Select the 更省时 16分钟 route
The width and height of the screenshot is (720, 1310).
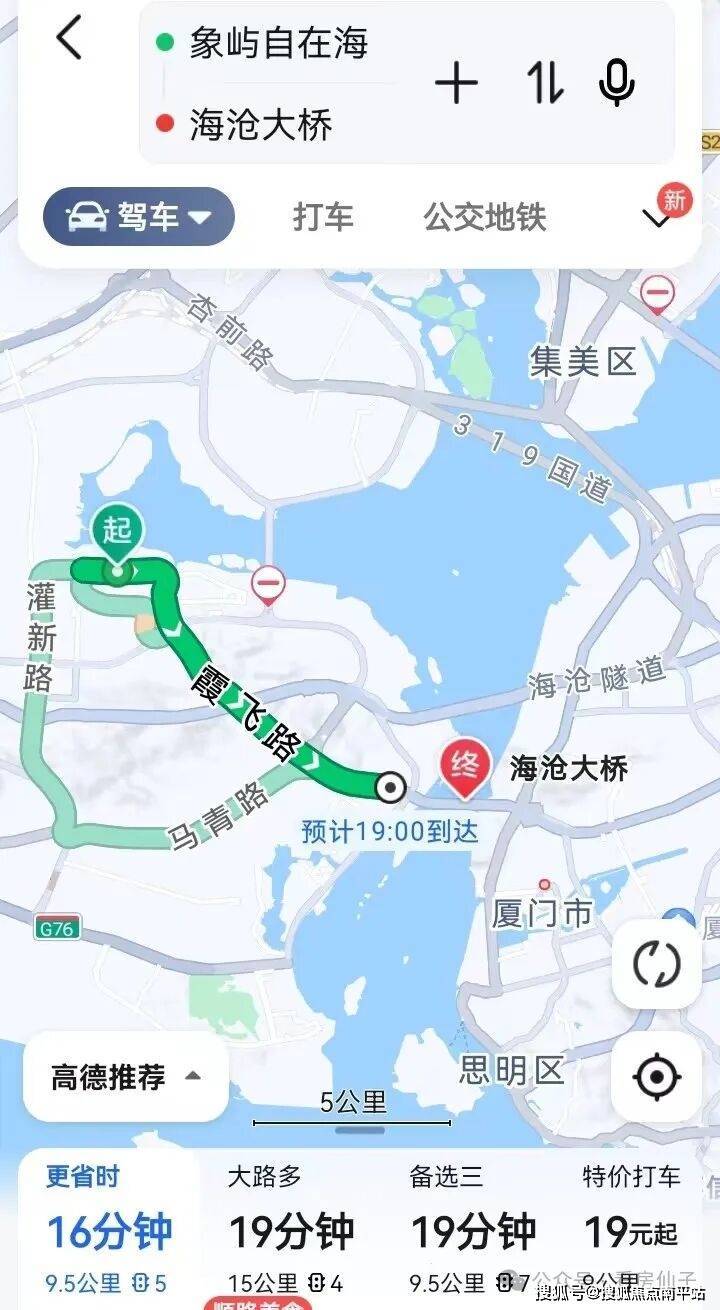(x=108, y=1231)
